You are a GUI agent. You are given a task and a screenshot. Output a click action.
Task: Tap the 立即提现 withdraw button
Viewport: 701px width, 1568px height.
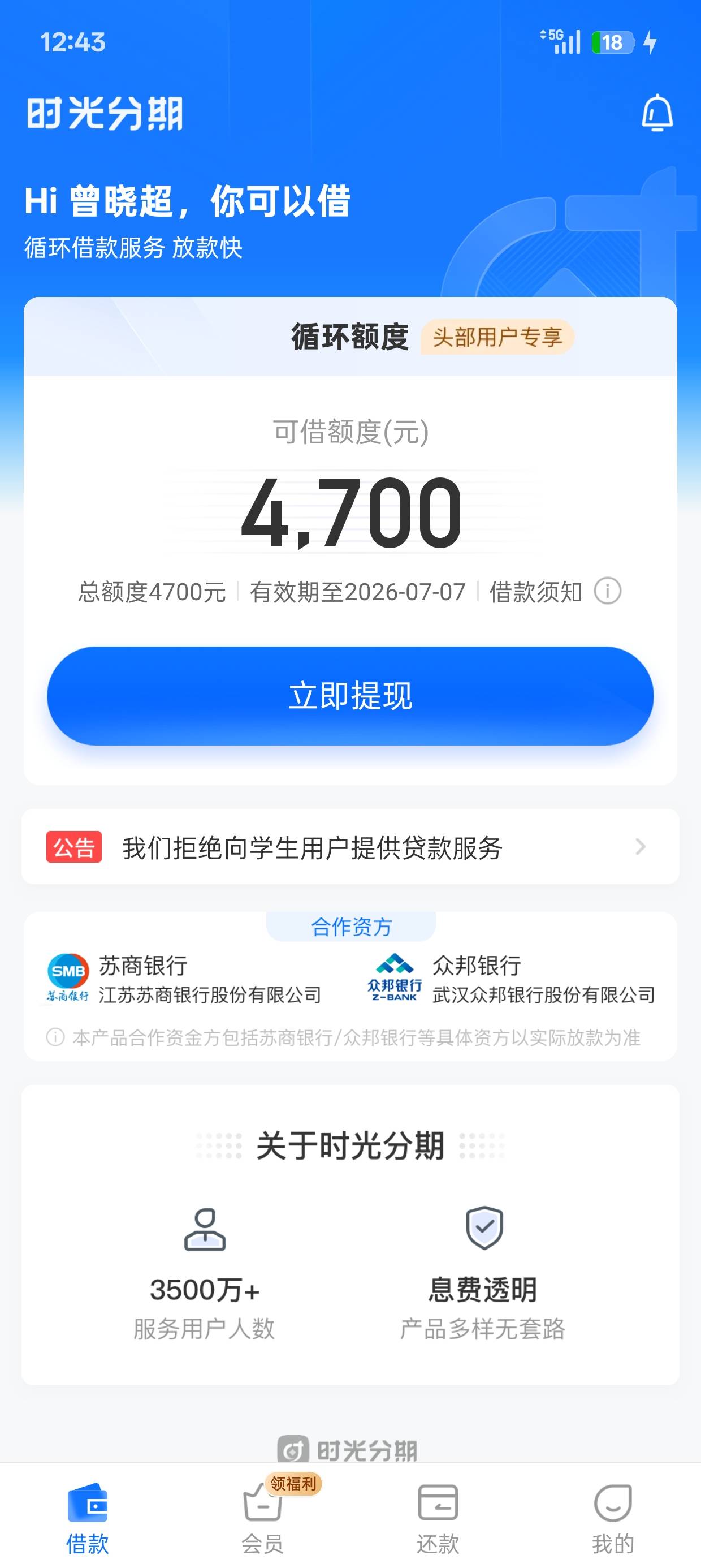coord(350,696)
